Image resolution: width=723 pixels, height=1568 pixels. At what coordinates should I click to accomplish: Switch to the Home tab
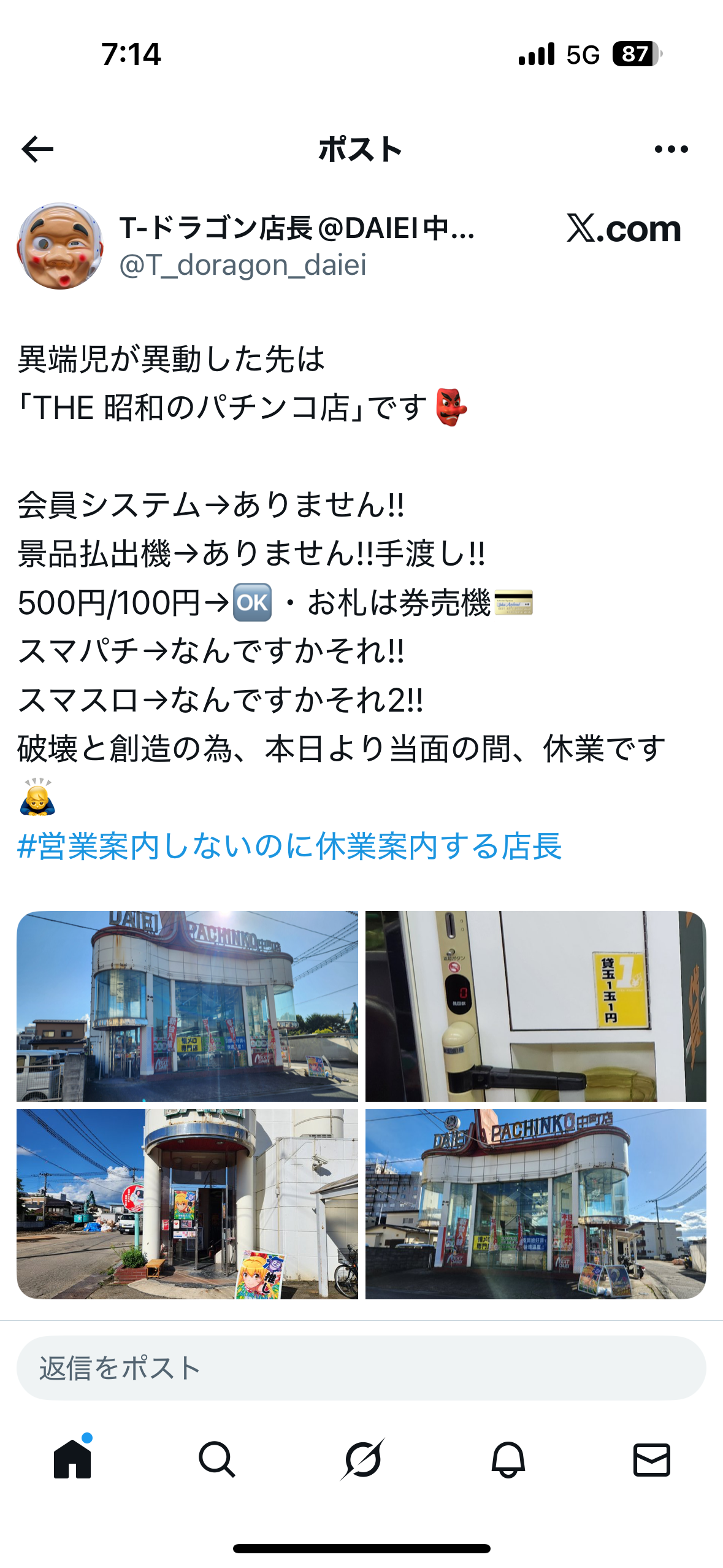tap(72, 1459)
